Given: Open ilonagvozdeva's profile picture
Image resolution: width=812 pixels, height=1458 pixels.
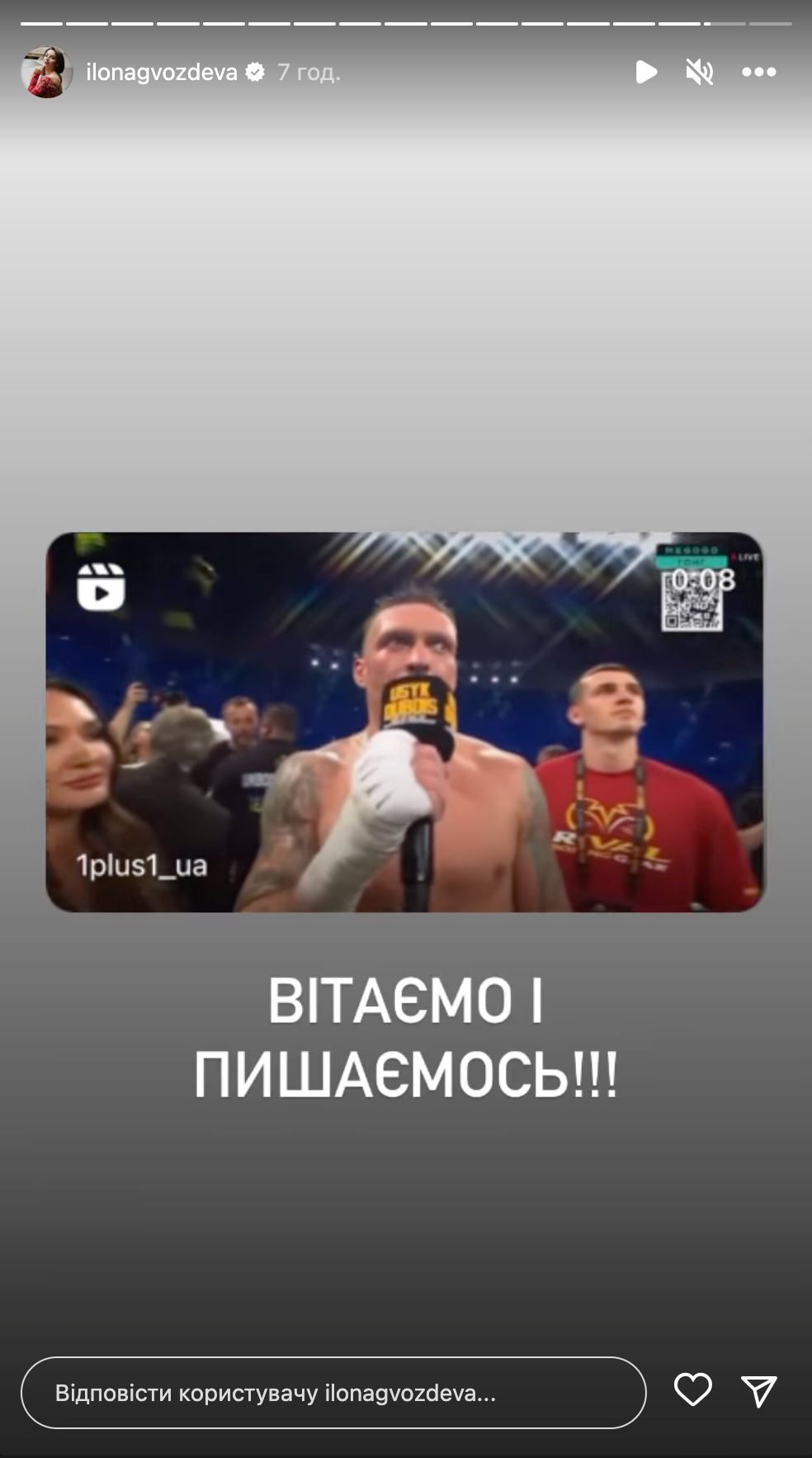Looking at the screenshot, I should click(46, 73).
